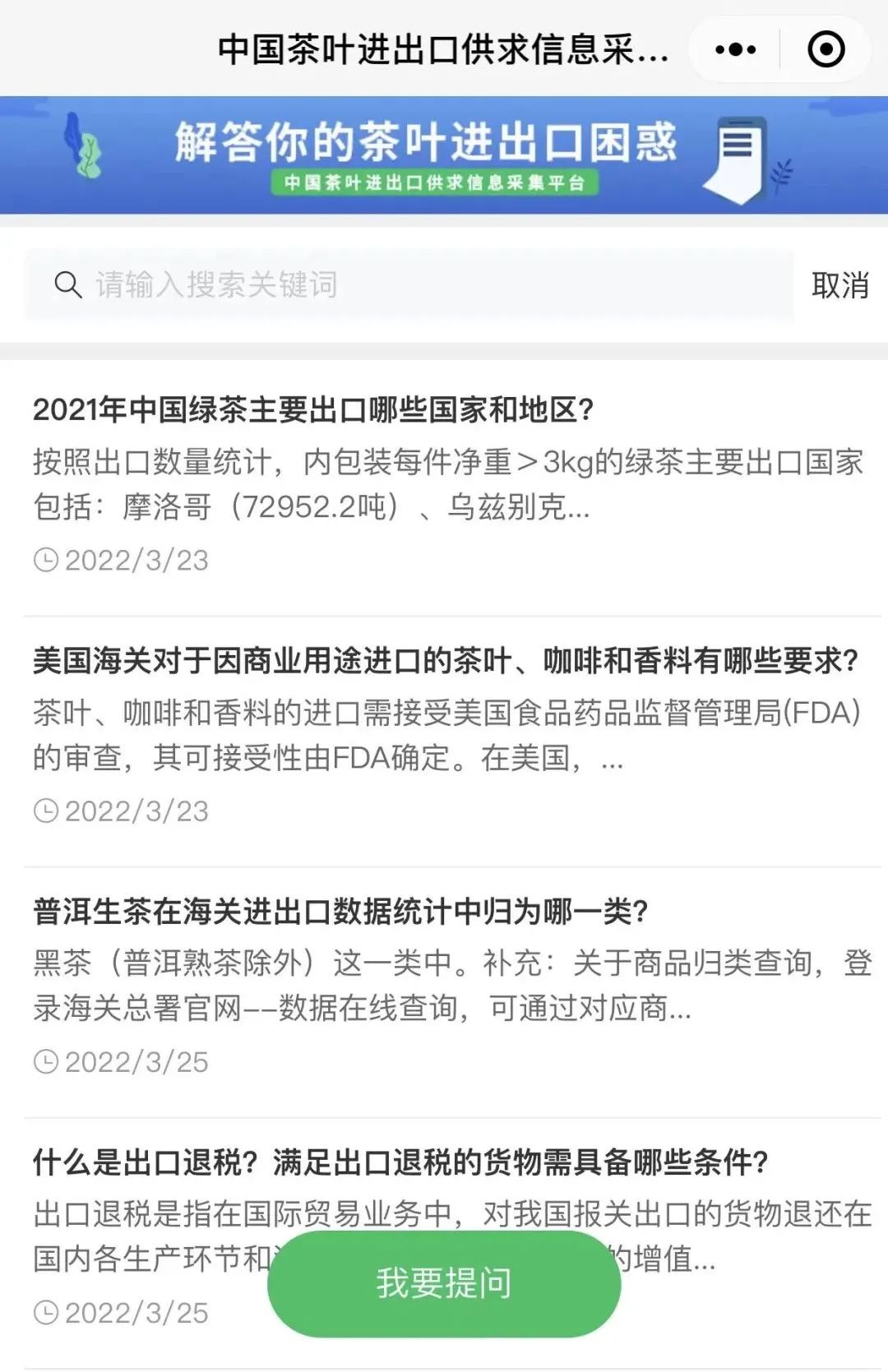Tap the green 我要提问 button
Viewport: 888px width, 1372px height.
click(444, 1282)
